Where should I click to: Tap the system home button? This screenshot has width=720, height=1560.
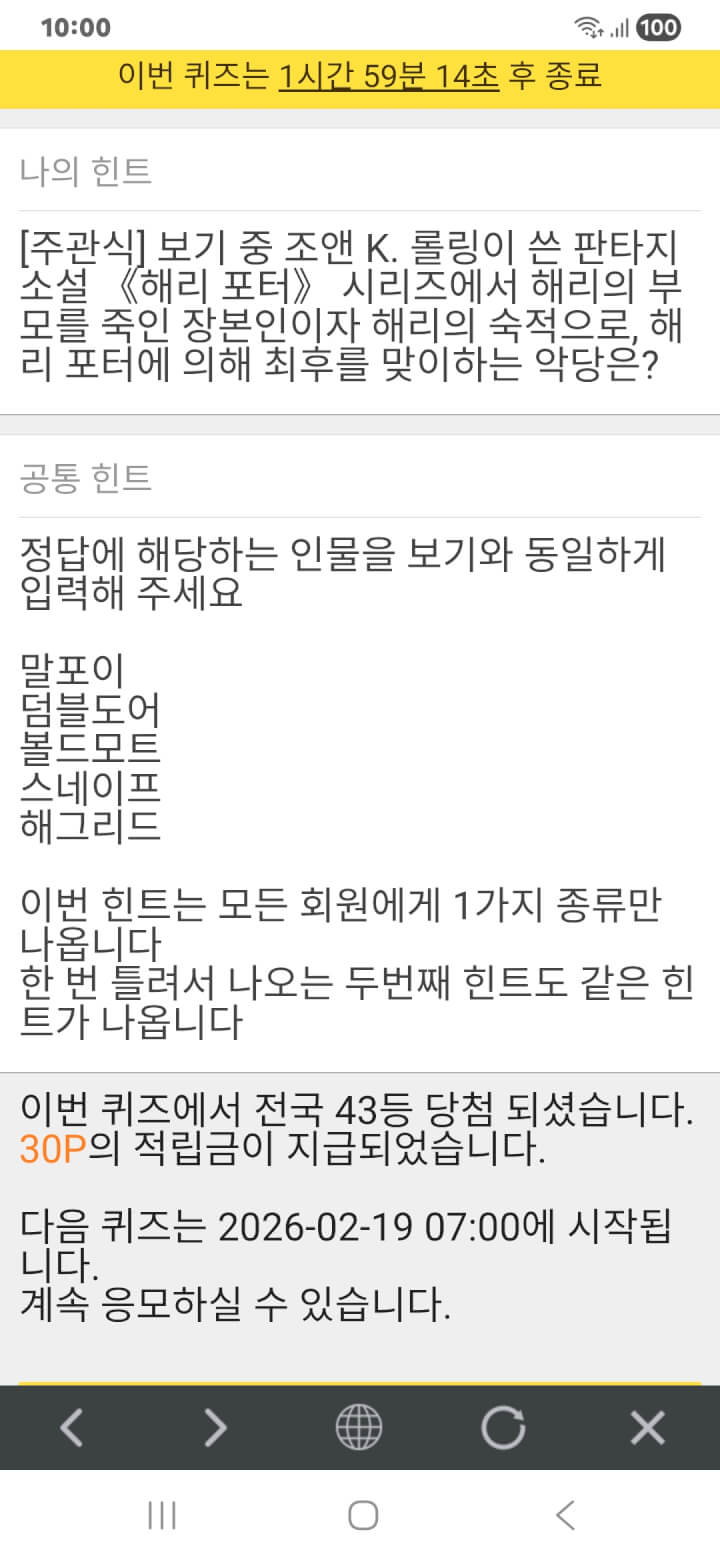coord(362,1515)
